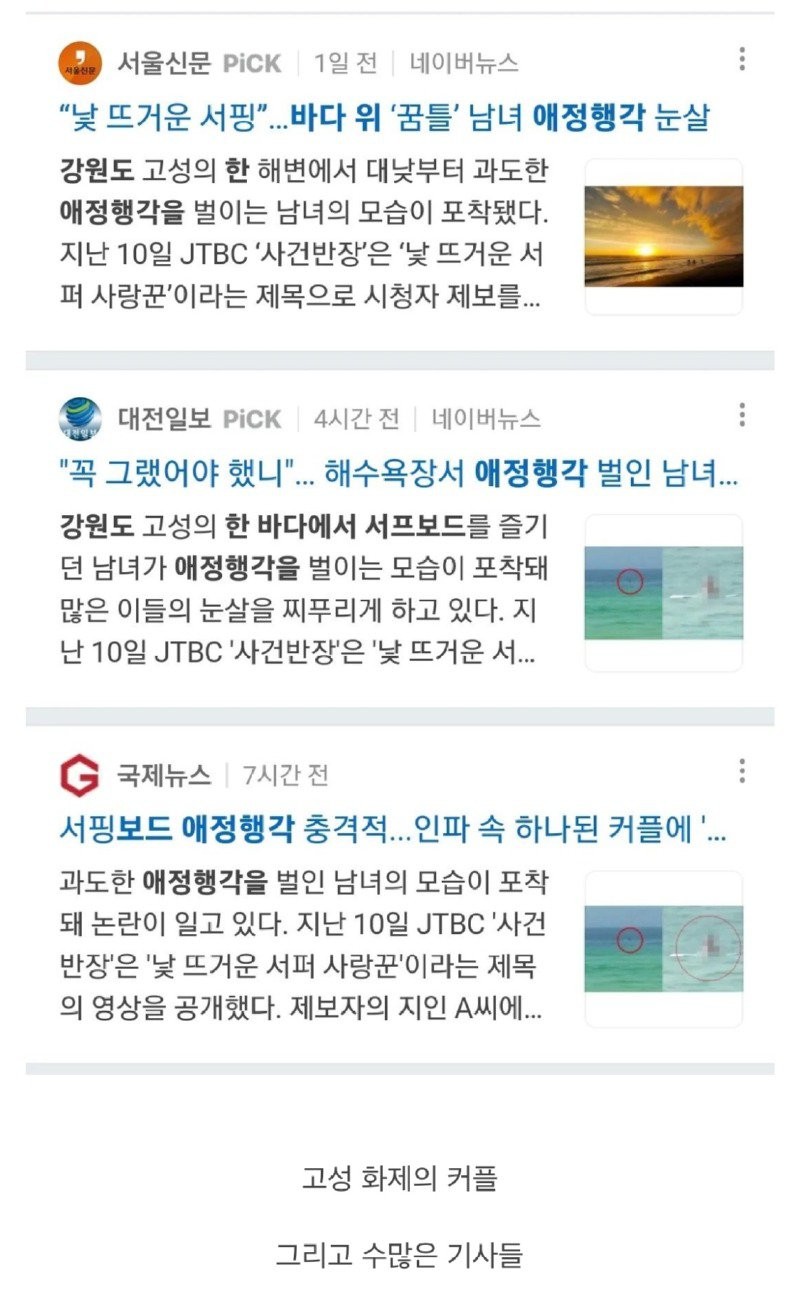Open the 대전일보 publisher page
800x1313 pixels.
pos(164,418)
